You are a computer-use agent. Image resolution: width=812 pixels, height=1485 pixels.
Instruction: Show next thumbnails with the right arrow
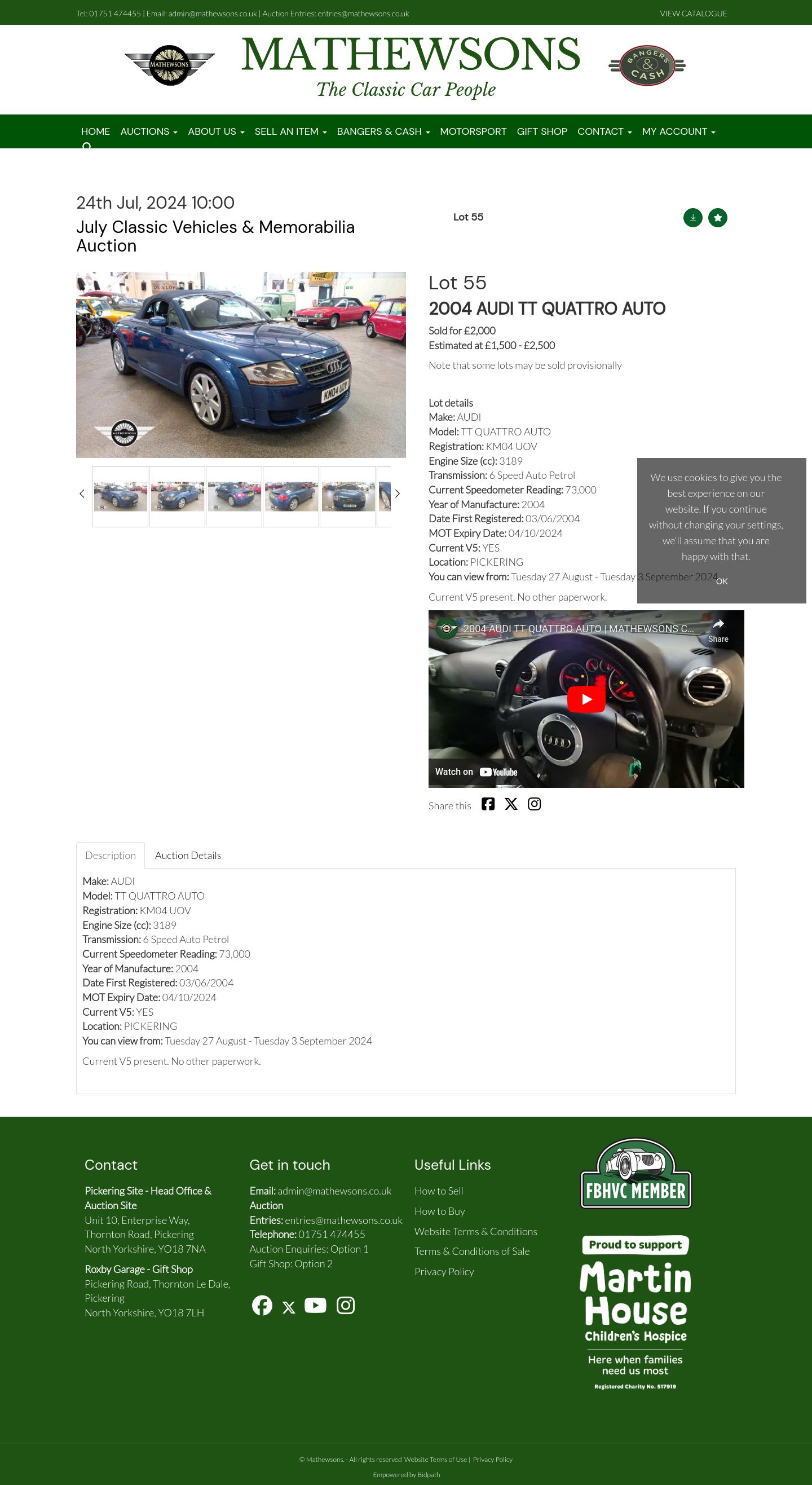(397, 493)
